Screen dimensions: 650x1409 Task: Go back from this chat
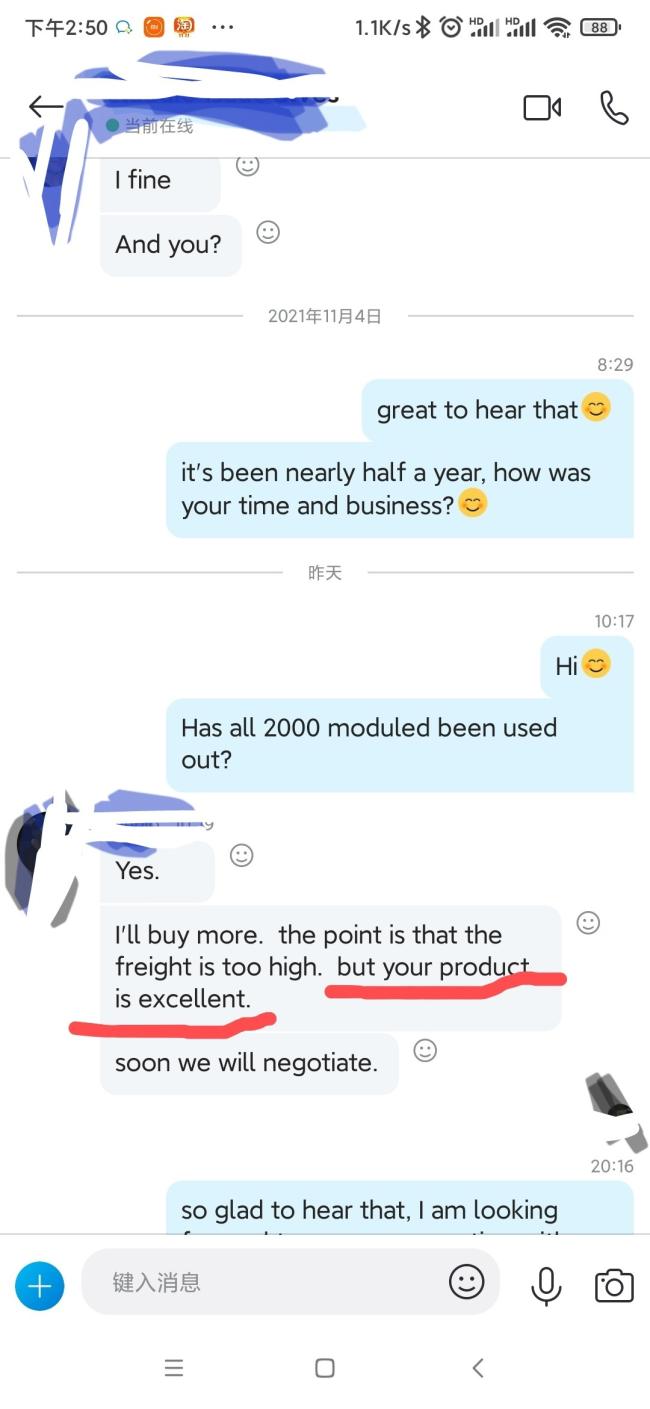(45, 107)
